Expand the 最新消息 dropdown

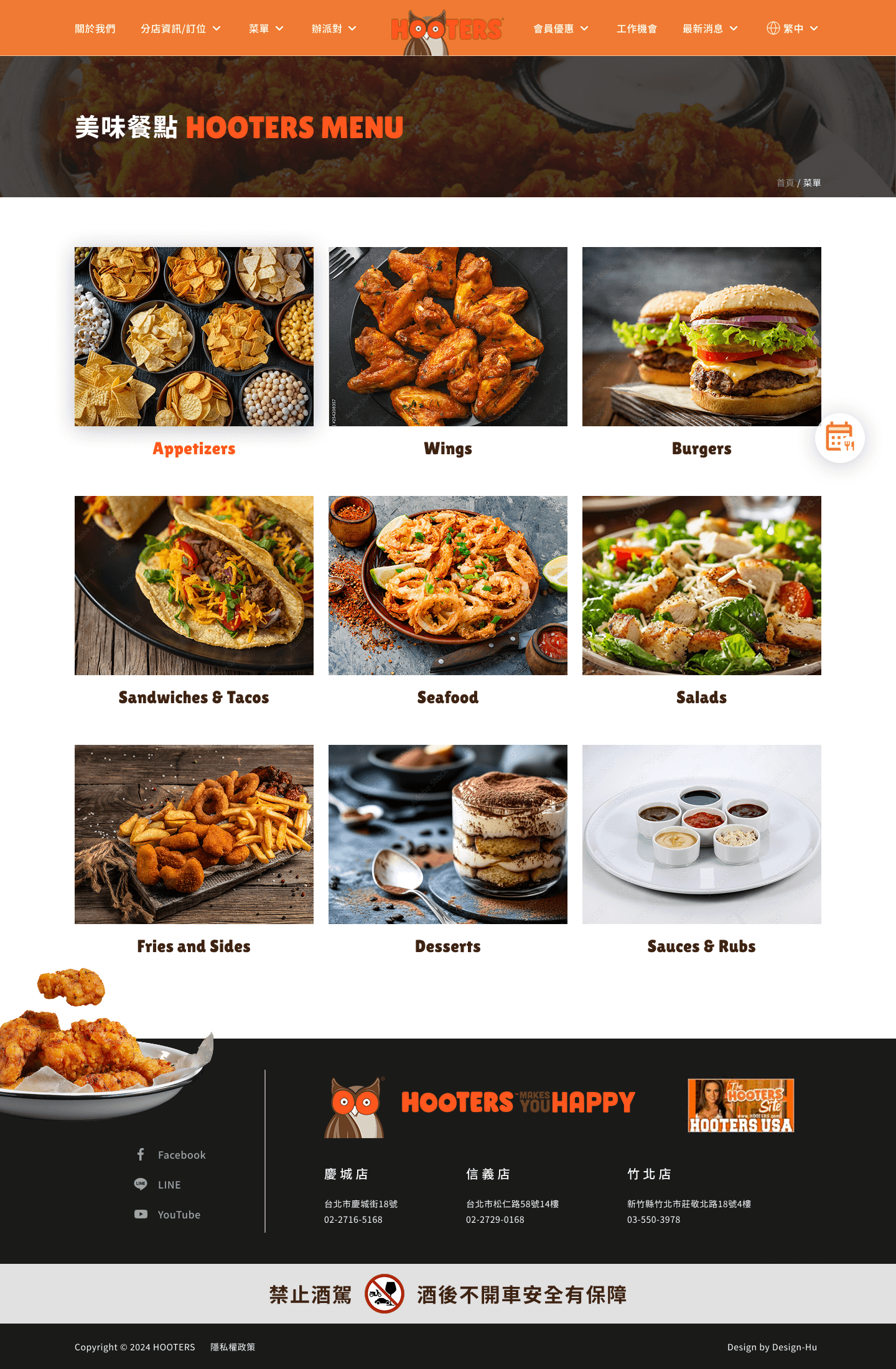pos(709,29)
